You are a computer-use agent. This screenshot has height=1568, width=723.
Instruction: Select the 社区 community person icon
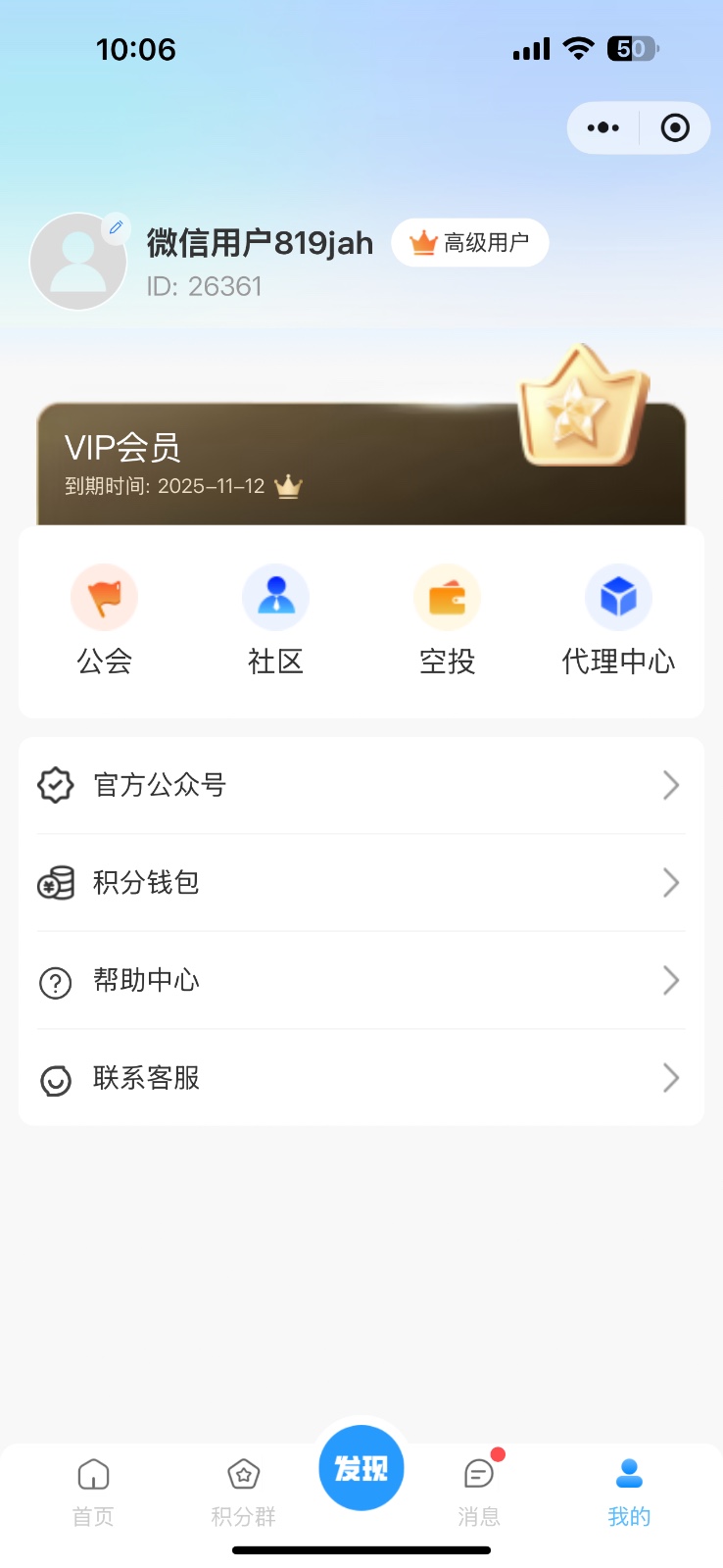tap(275, 596)
